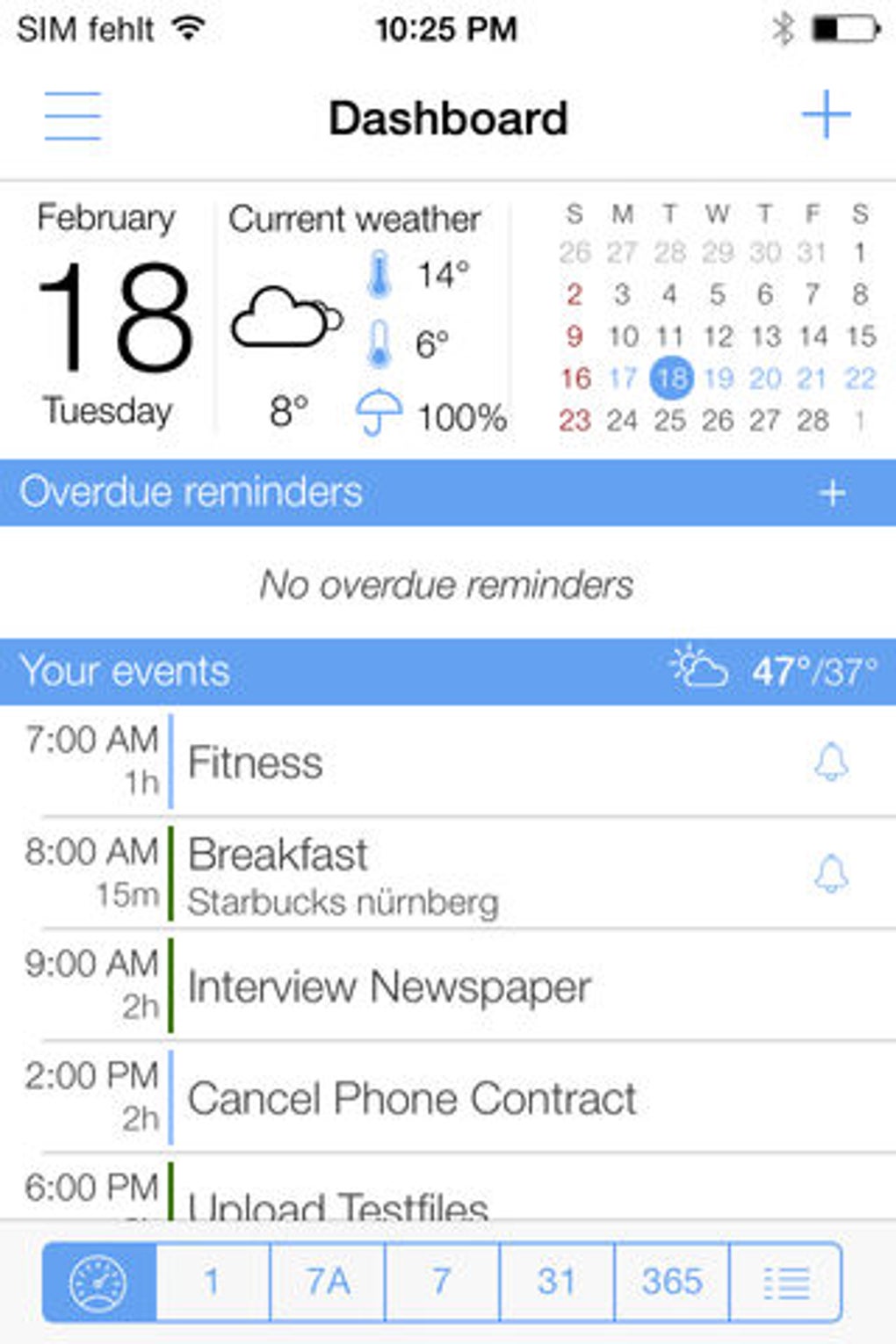
Task: Open the hamburger menu
Action: pos(73,116)
